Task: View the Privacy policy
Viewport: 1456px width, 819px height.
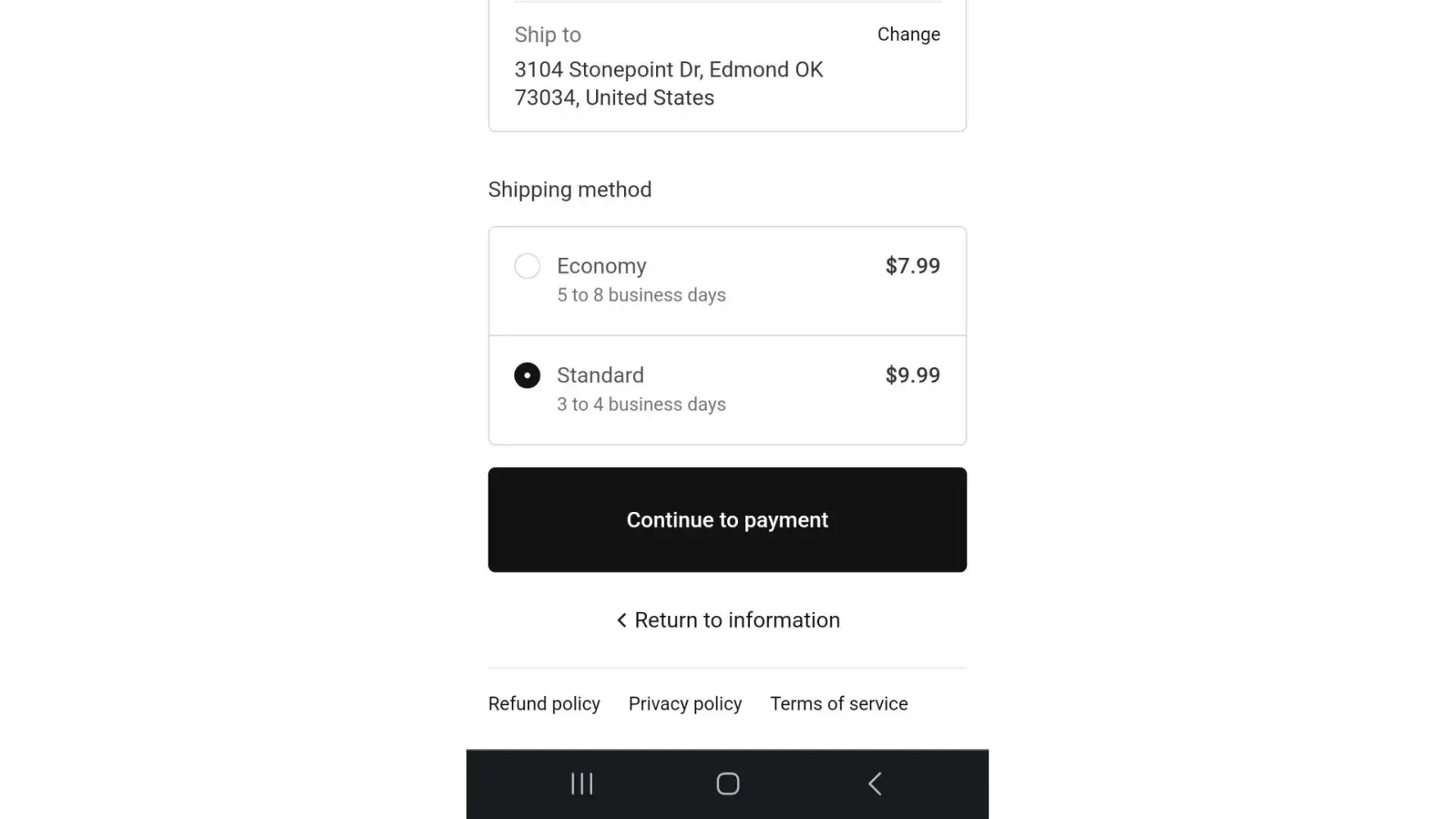Action: [x=685, y=704]
